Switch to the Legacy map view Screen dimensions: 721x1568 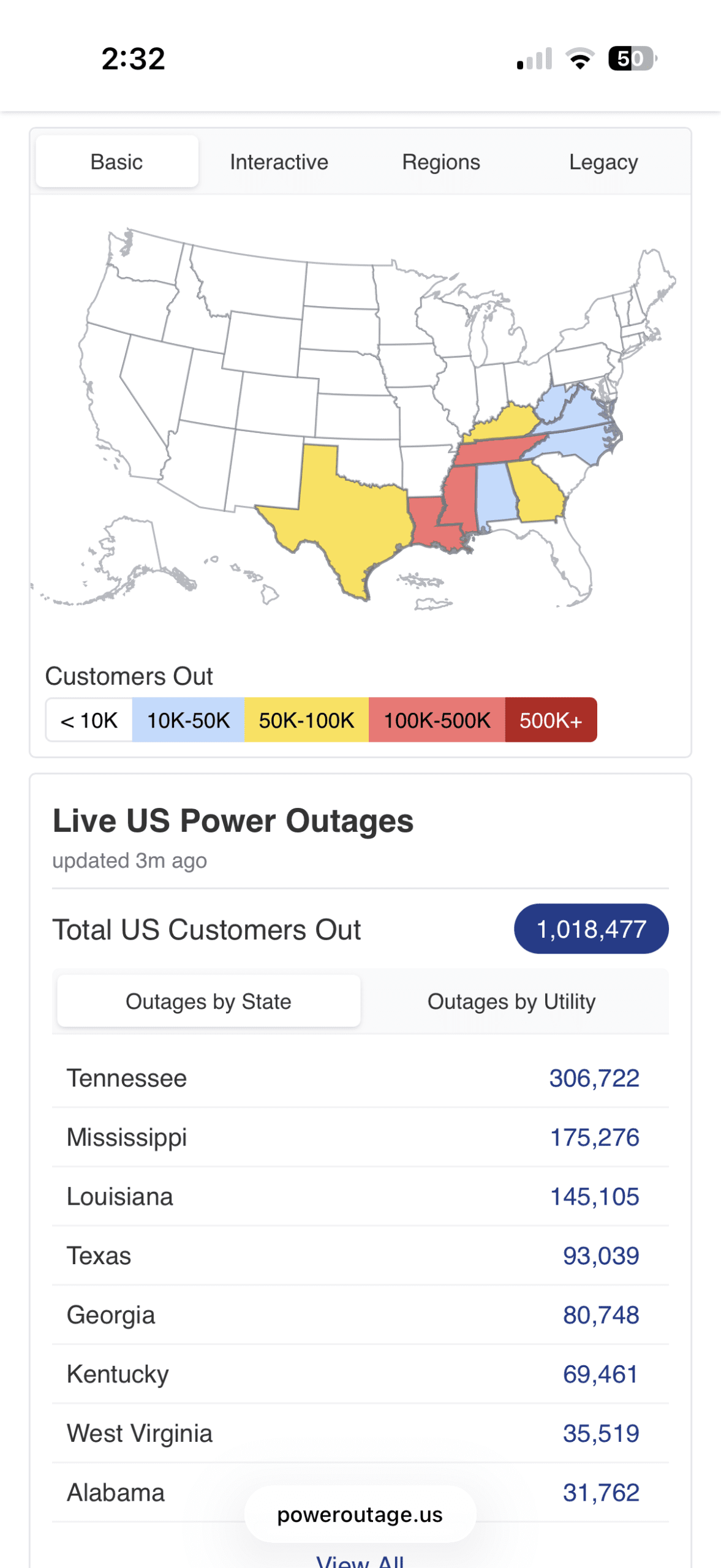tap(603, 162)
